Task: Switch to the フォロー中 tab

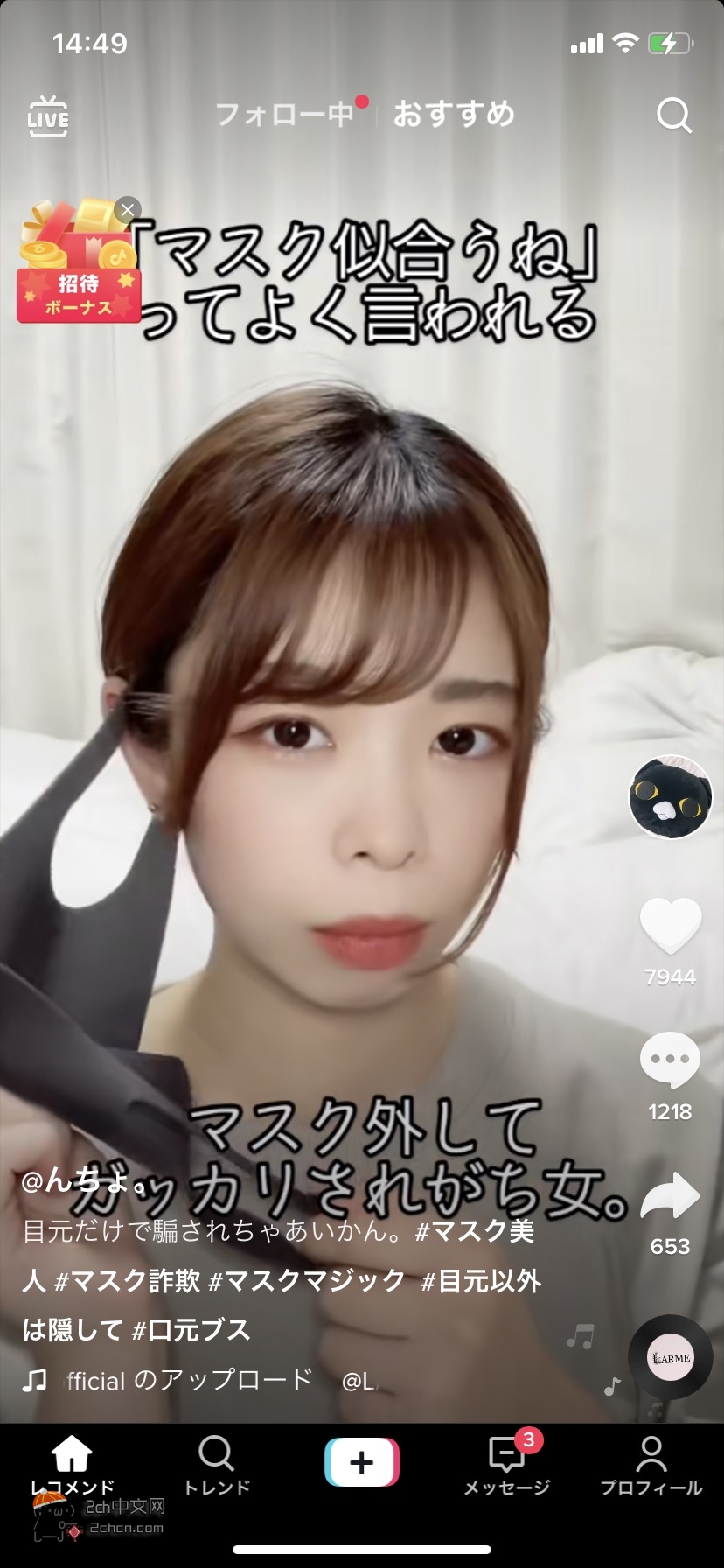Action: pos(285,114)
